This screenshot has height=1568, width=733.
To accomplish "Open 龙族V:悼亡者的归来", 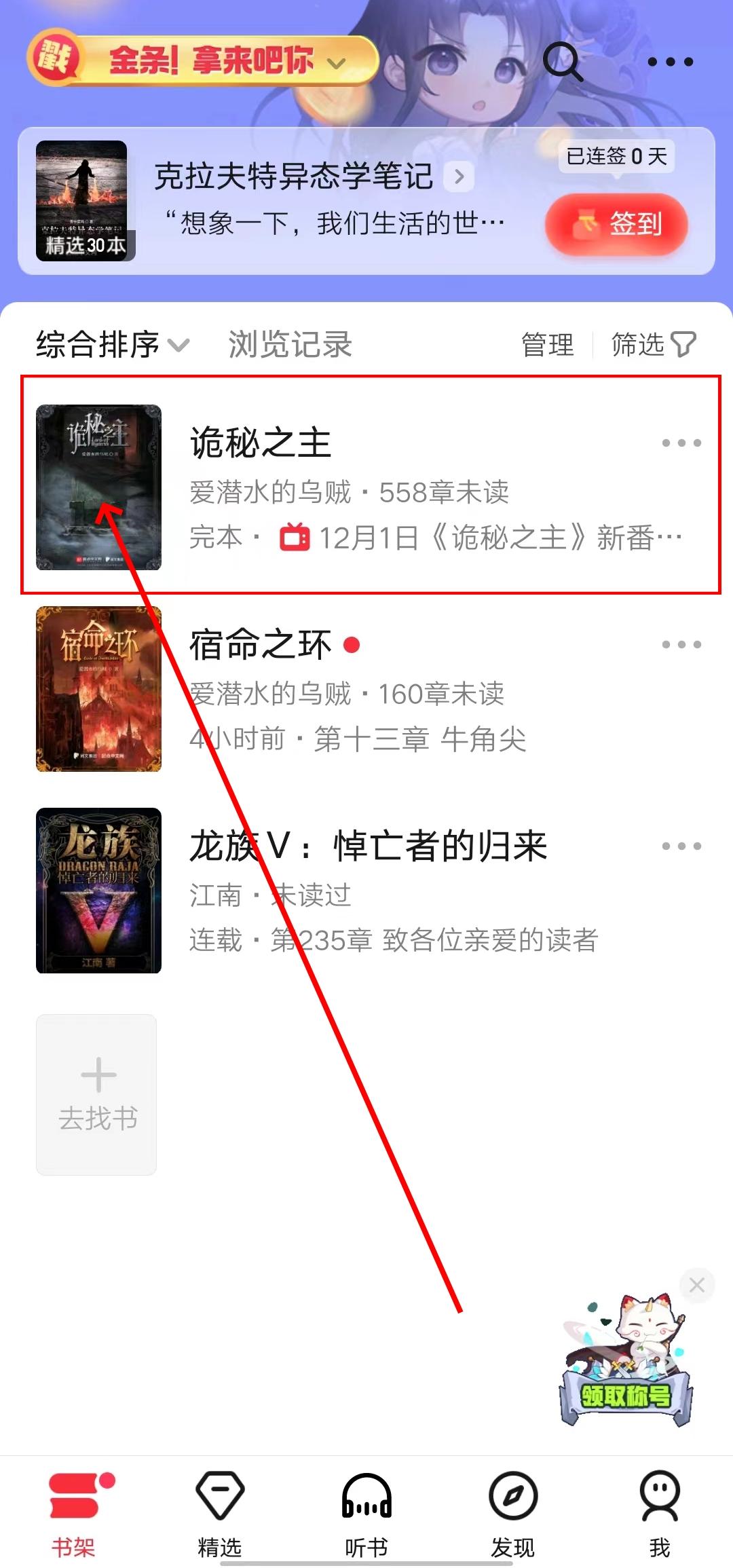I will [368, 846].
